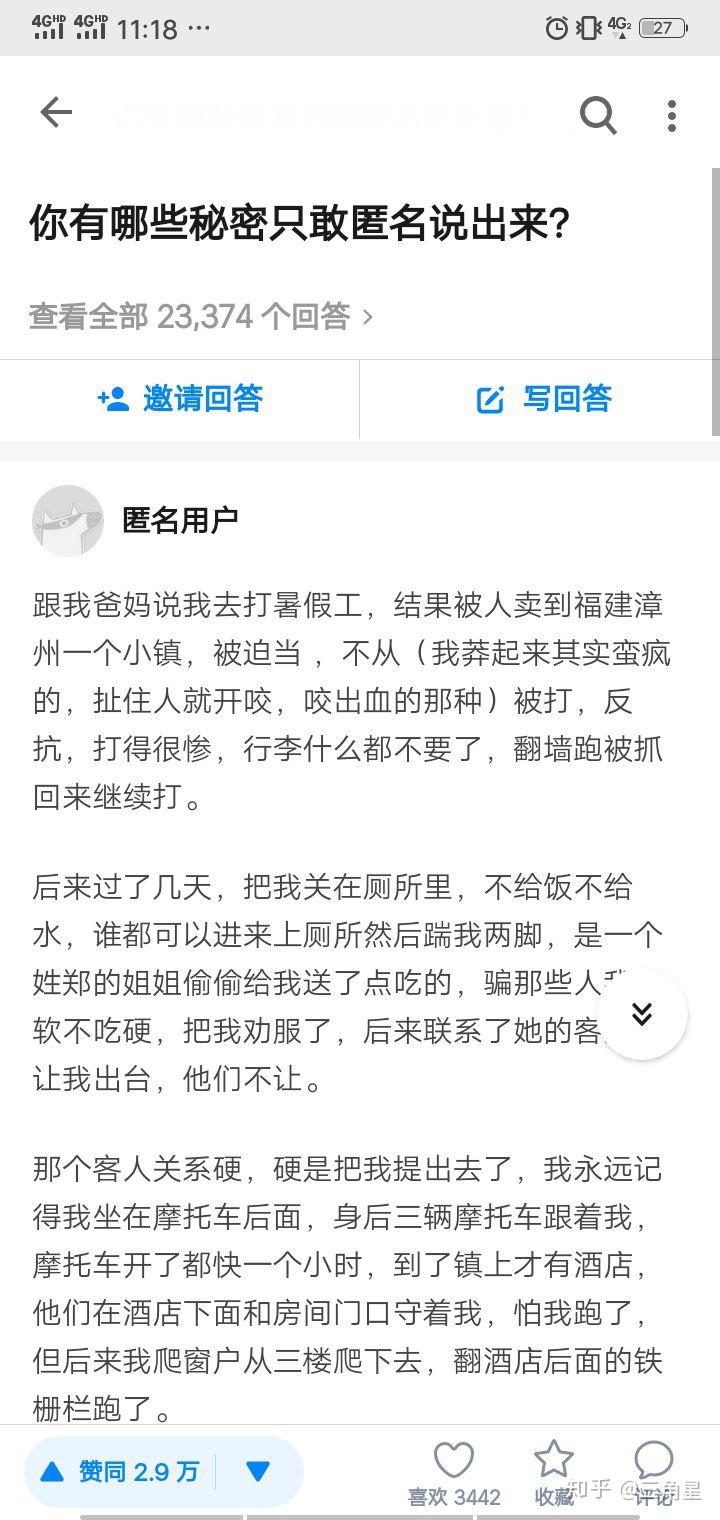720x1520 pixels.
Task: View all 23,374 answers
Action: [x=200, y=317]
